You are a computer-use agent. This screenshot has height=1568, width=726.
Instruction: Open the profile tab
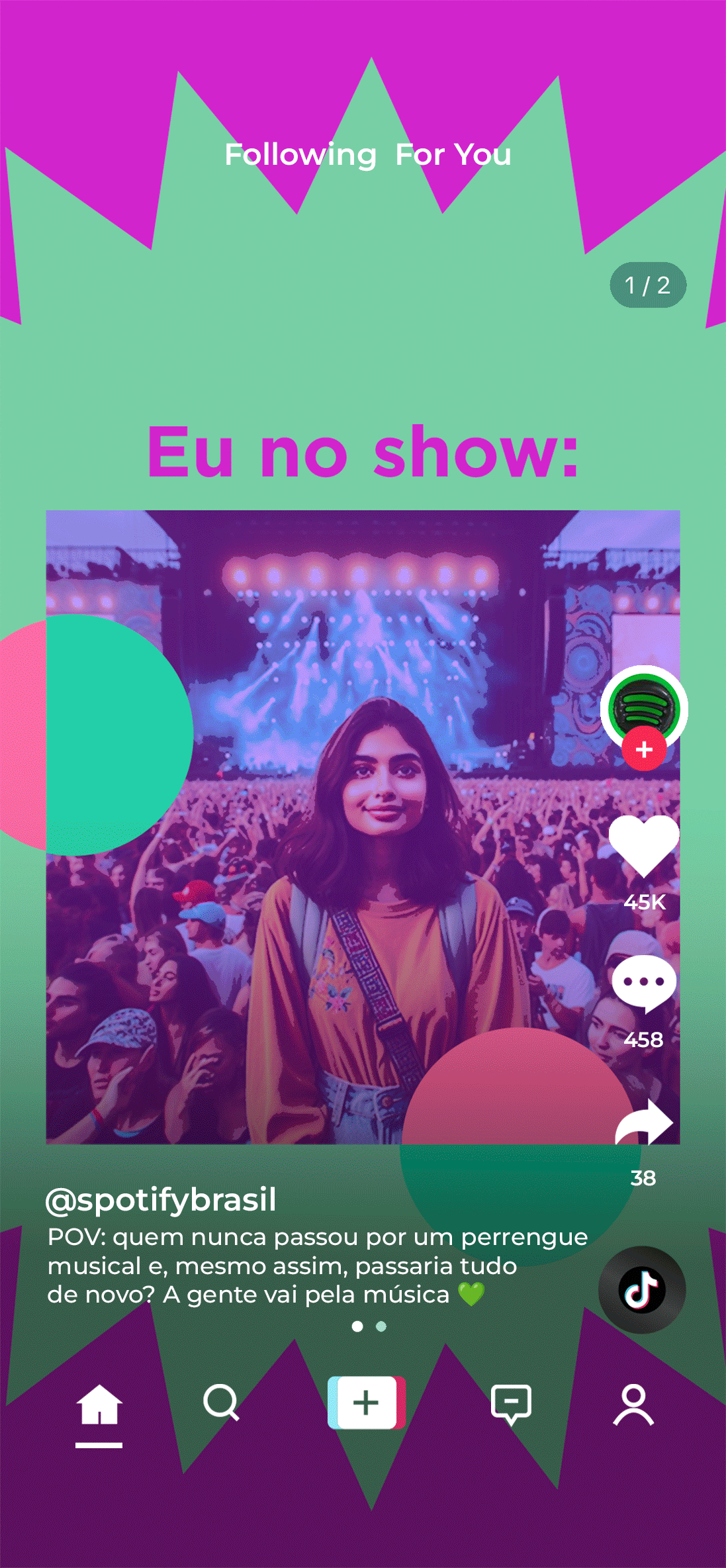(634, 1404)
